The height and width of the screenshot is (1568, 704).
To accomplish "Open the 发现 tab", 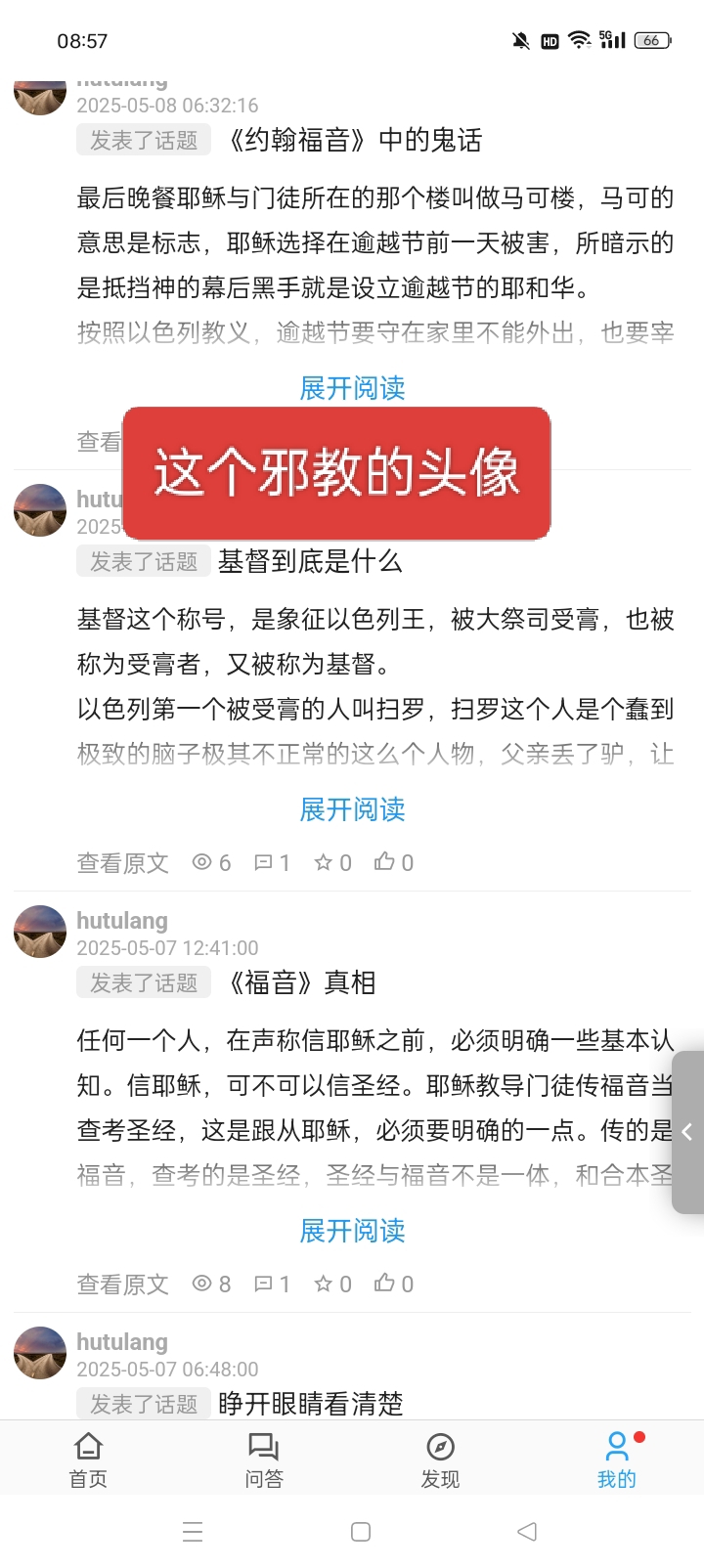I will (x=440, y=1459).
